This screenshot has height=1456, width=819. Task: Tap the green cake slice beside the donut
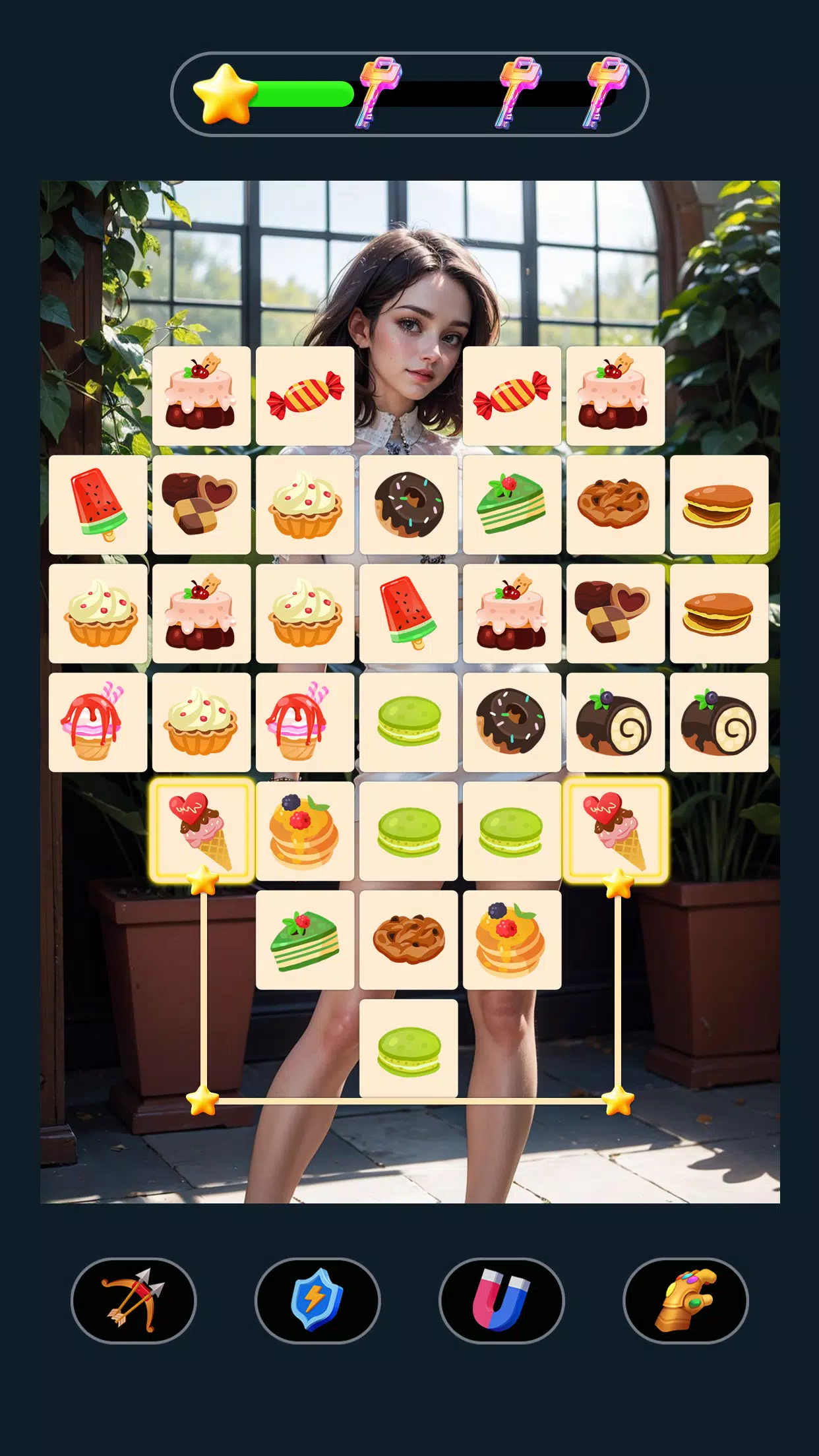(512, 504)
